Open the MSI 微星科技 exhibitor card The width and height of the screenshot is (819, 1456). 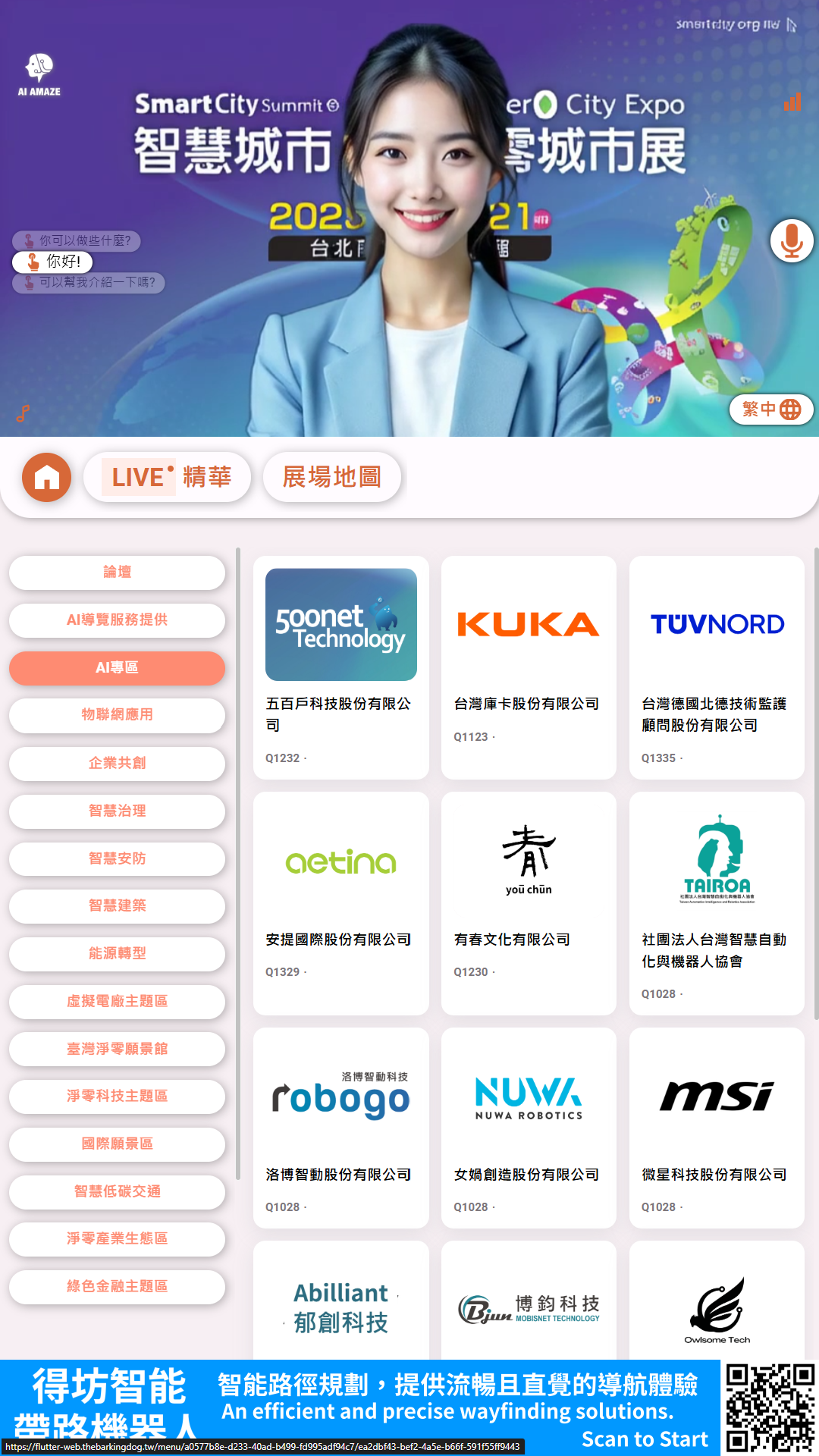[x=717, y=1128]
